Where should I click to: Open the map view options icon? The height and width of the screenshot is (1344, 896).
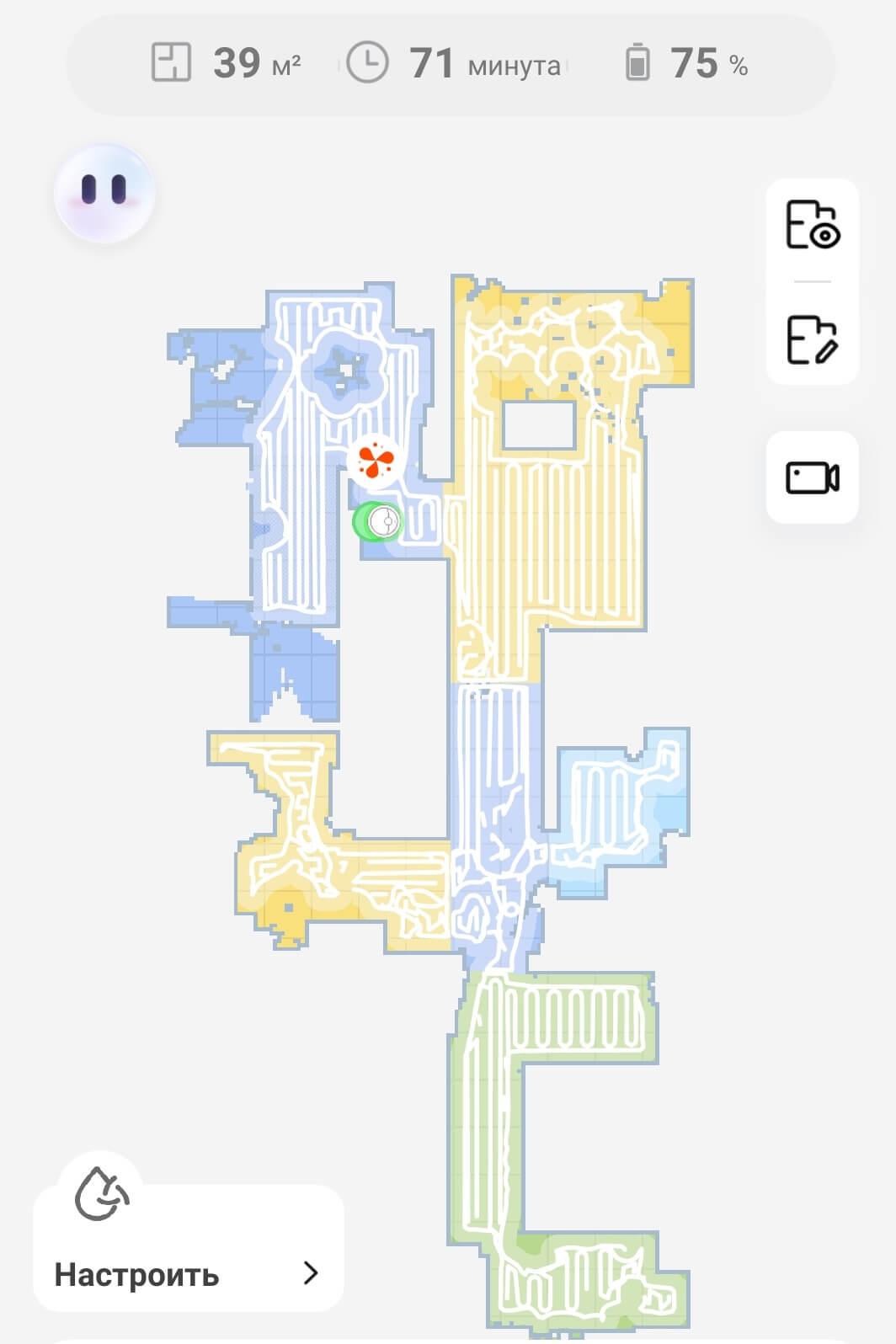pyautogui.click(x=812, y=225)
